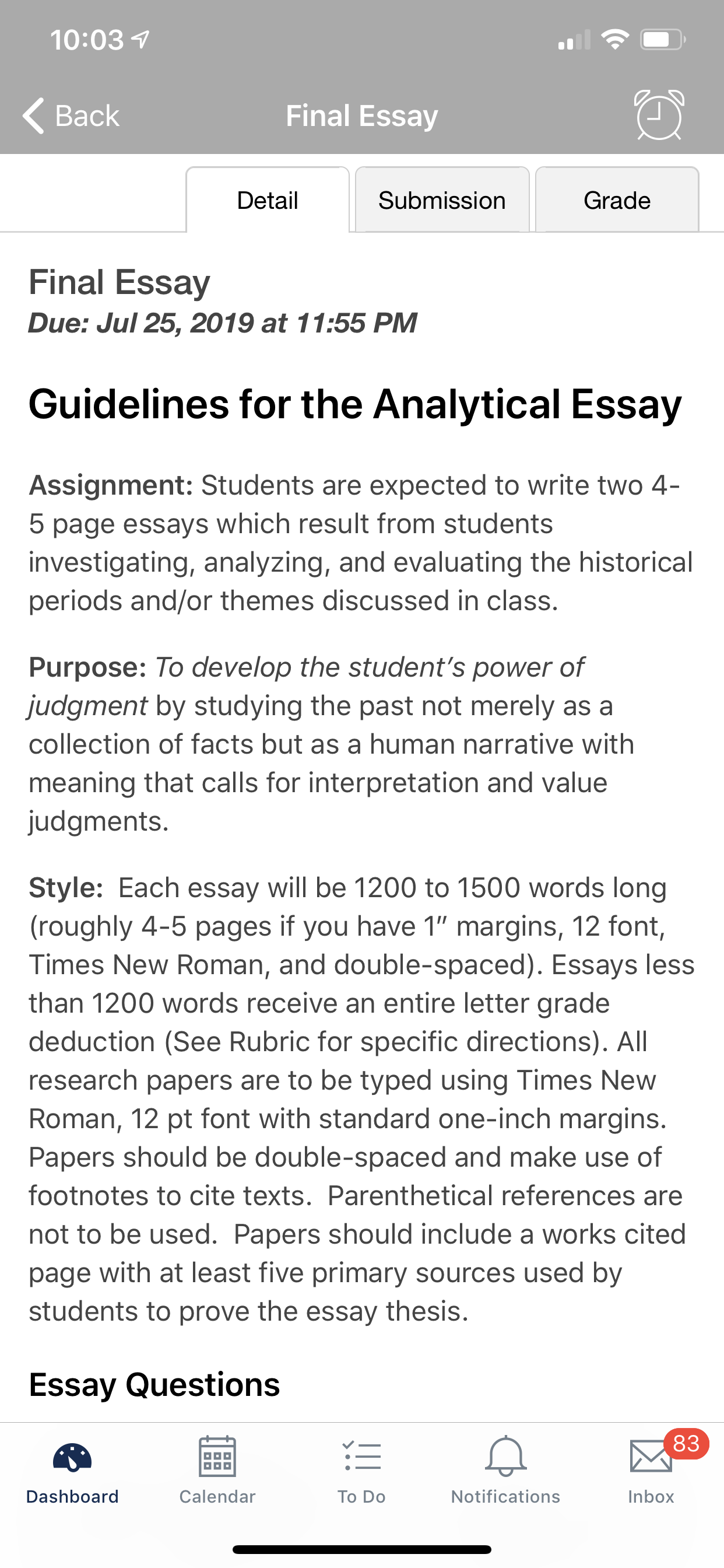The image size is (724, 1568).
Task: Go back using the Back button
Action: click(x=71, y=116)
